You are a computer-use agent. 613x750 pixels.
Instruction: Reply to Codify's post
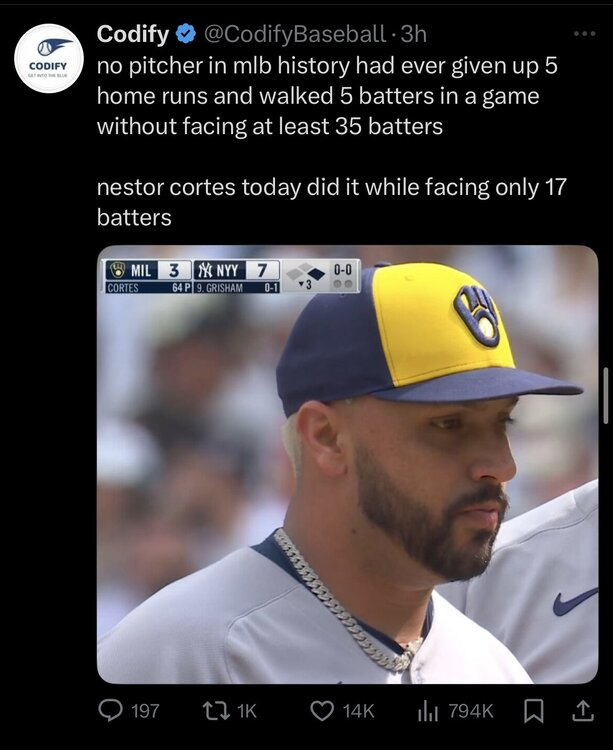point(112,710)
